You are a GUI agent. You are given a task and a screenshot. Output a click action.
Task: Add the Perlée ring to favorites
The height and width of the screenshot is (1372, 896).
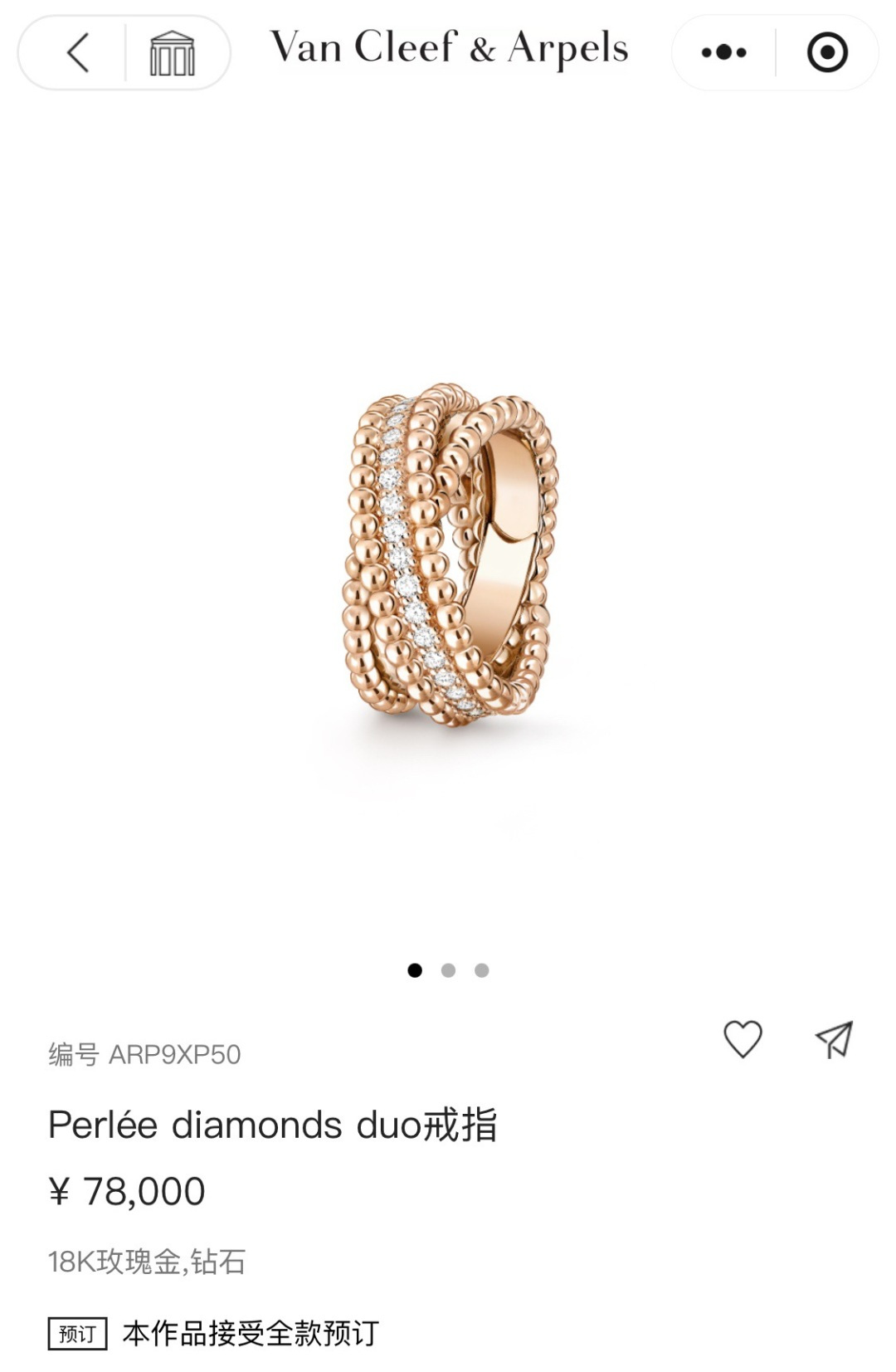point(743,1038)
